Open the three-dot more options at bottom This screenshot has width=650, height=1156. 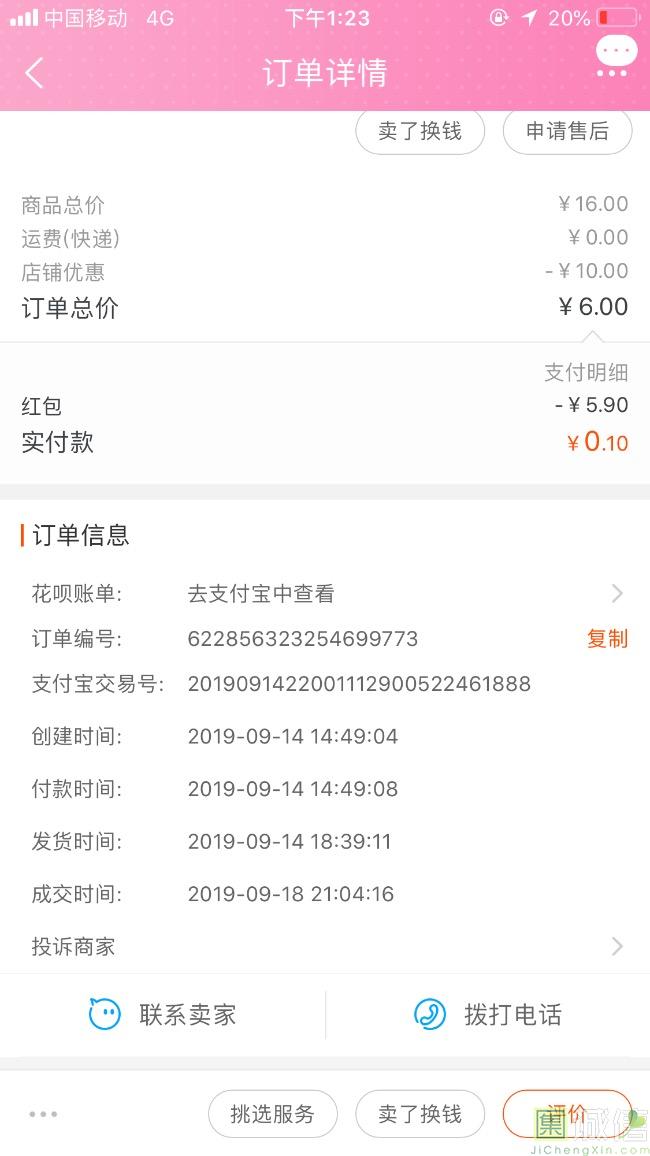click(43, 1114)
